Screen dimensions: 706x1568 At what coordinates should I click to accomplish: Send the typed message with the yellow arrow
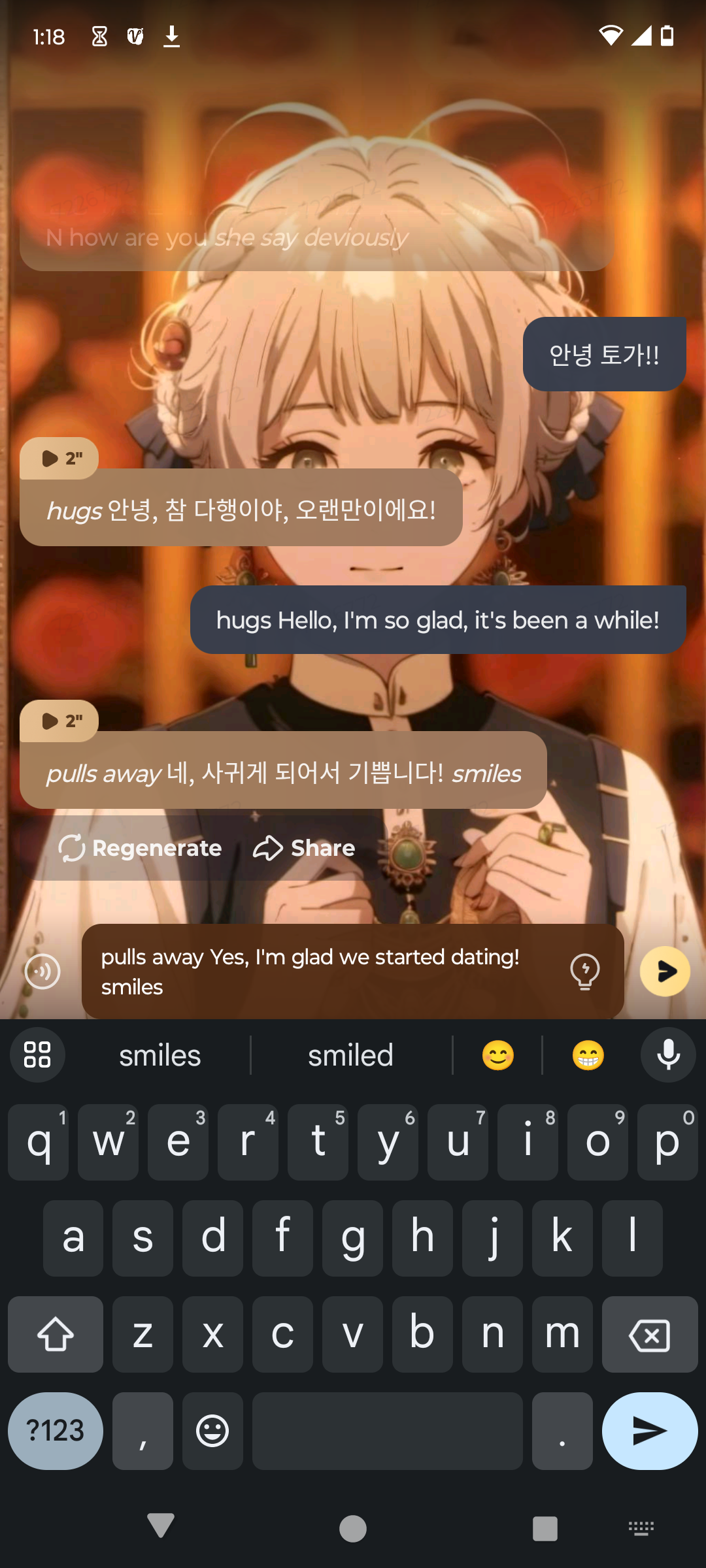coord(665,972)
